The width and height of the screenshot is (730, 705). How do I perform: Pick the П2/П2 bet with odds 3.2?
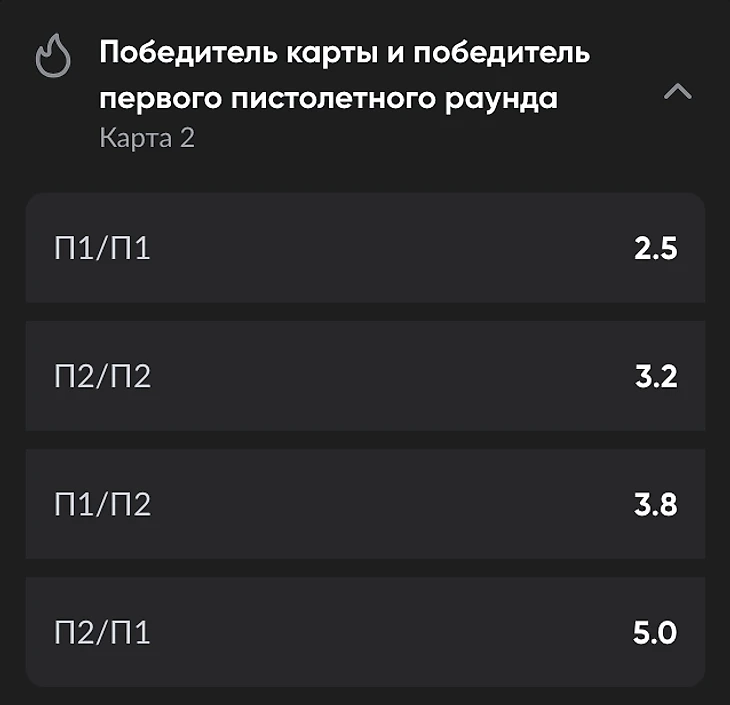[x=365, y=376]
